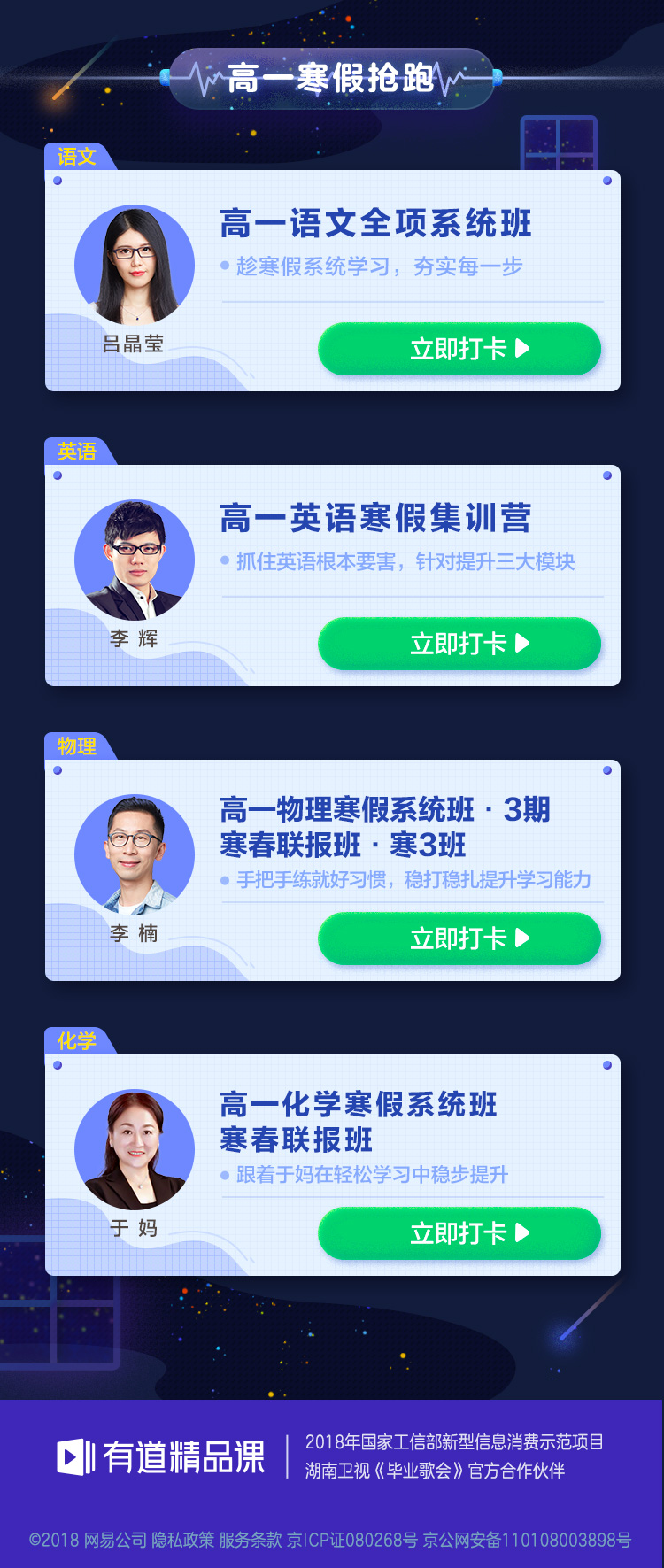Tap 立即打卡 for 高一物理寒假系统班
Screen dimensions: 664x1568
tap(459, 938)
